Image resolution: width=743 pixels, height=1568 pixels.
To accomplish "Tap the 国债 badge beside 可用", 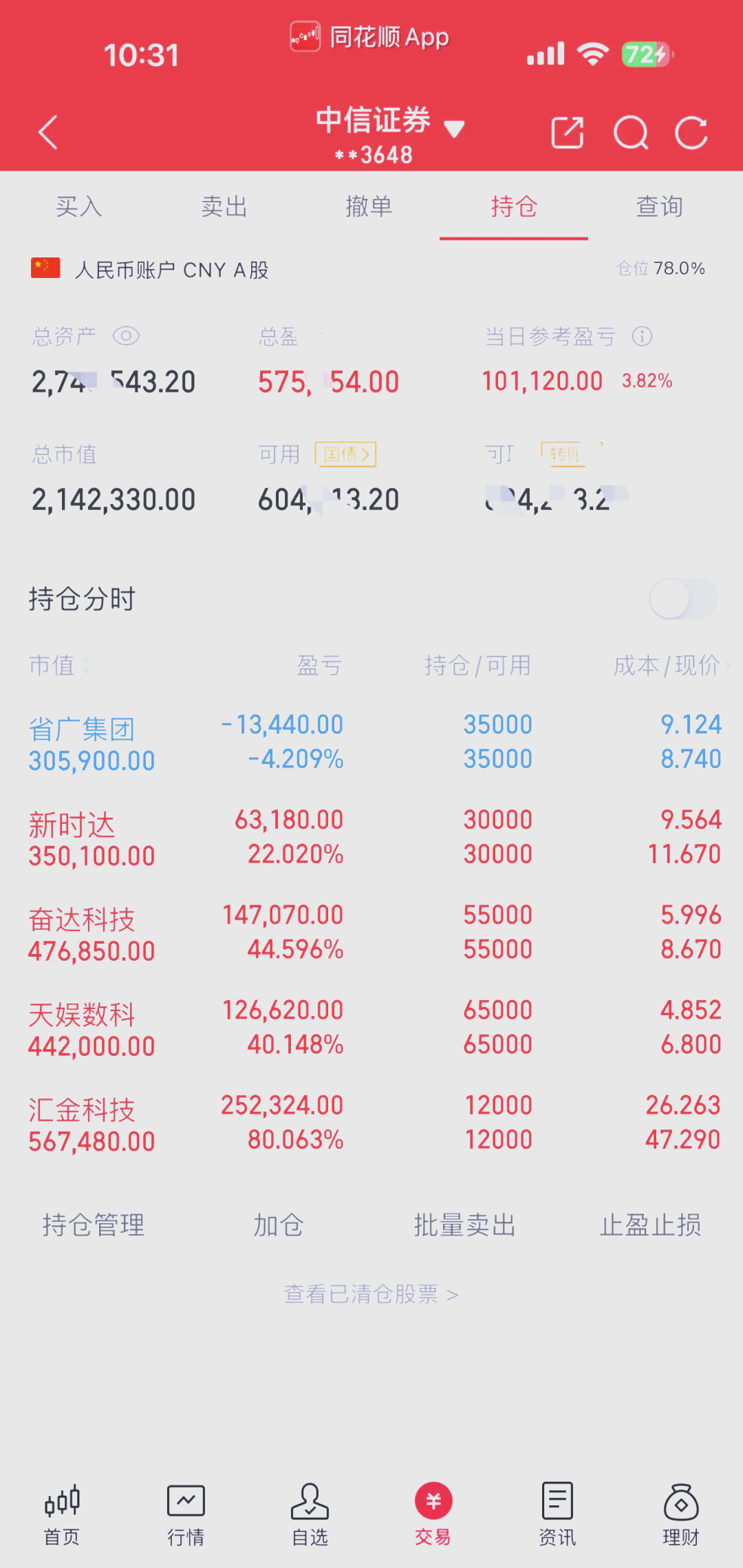I will click(x=347, y=454).
